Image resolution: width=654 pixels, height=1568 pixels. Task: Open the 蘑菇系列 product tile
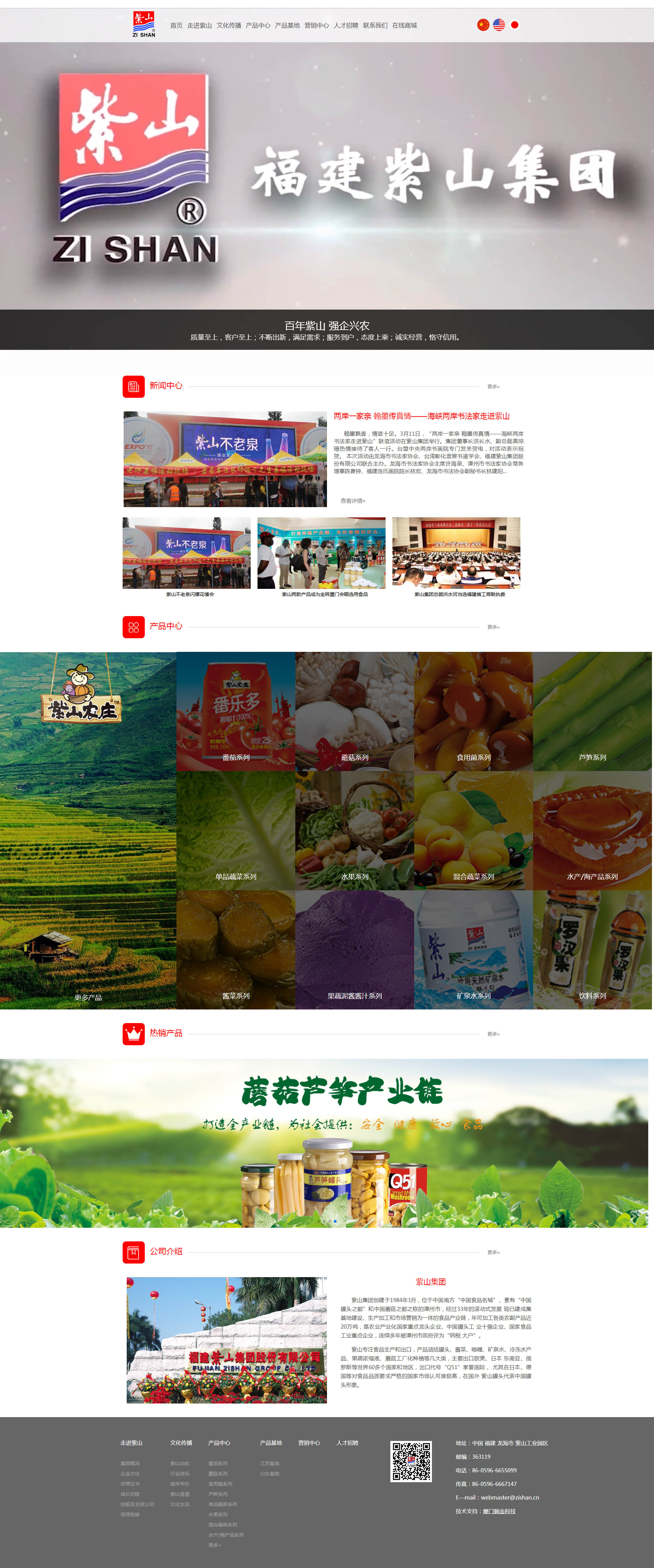(354, 711)
